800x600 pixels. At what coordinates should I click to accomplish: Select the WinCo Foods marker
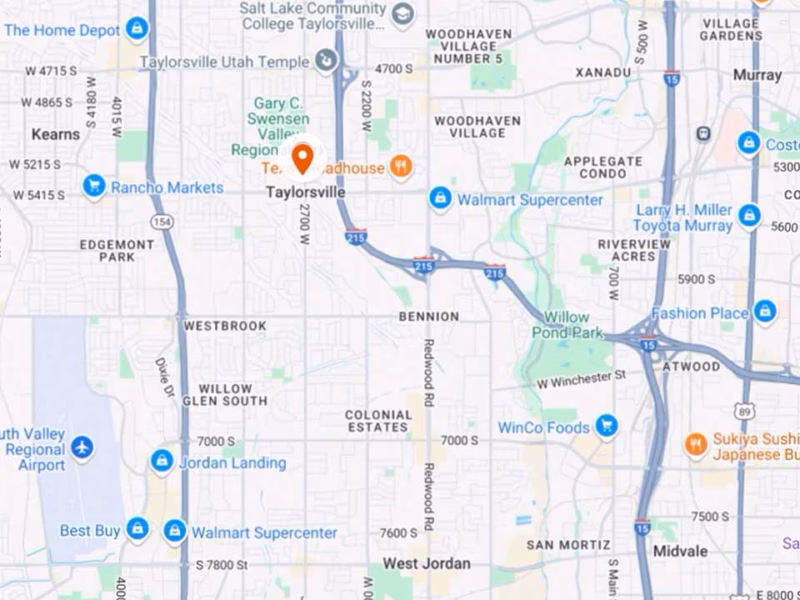(x=606, y=427)
